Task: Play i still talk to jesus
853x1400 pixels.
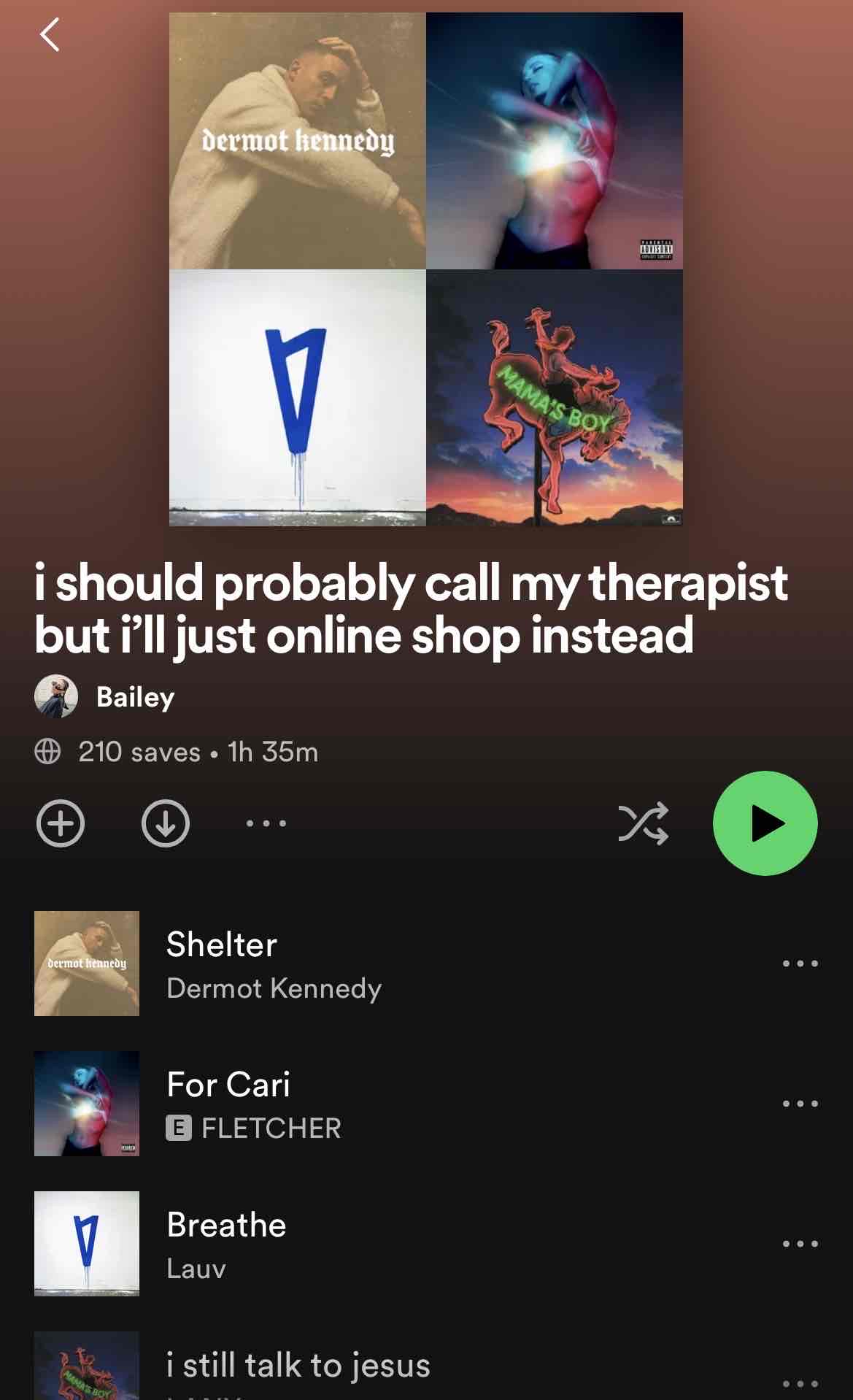Action: click(x=298, y=1366)
